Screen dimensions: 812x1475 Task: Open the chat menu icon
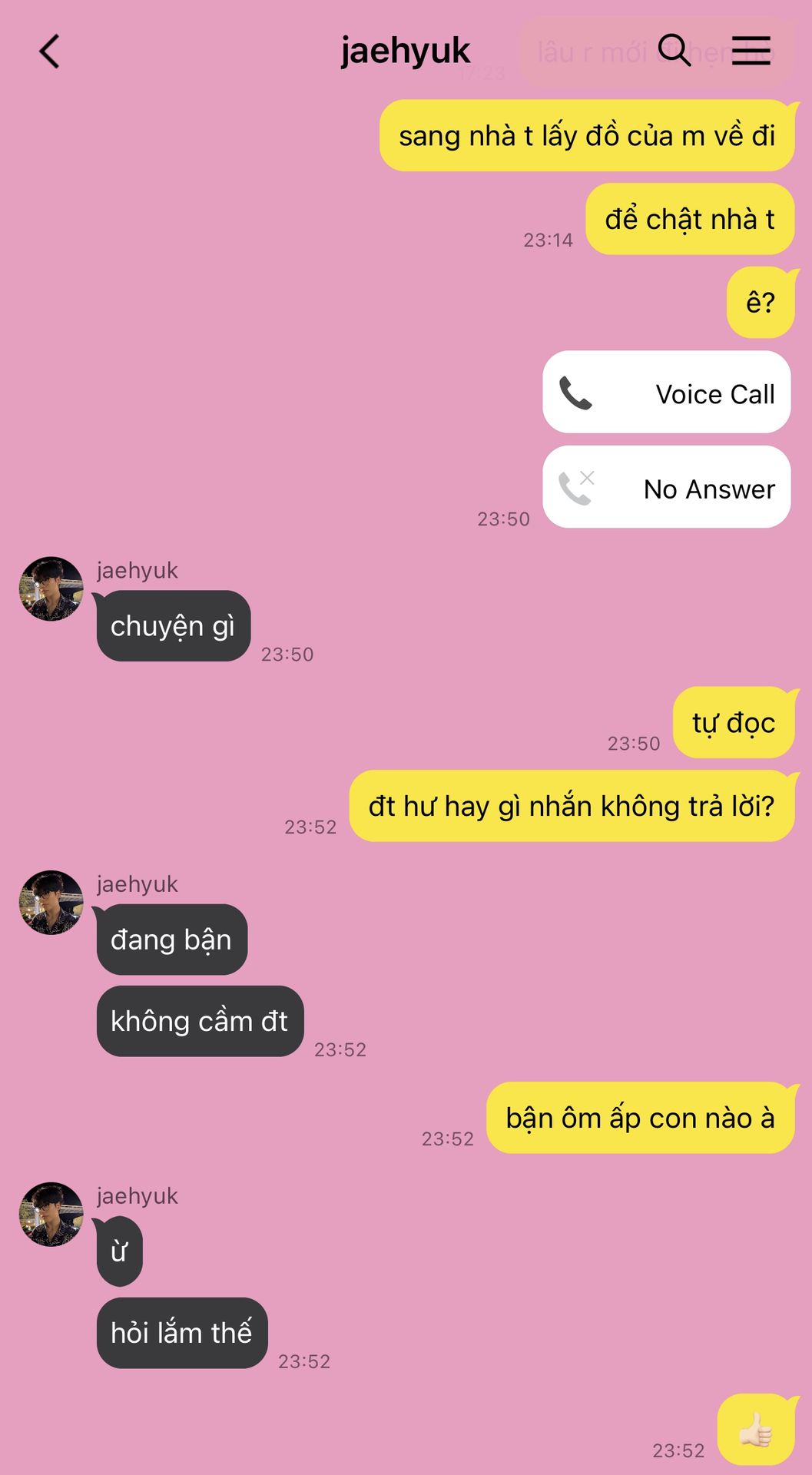pos(751,51)
